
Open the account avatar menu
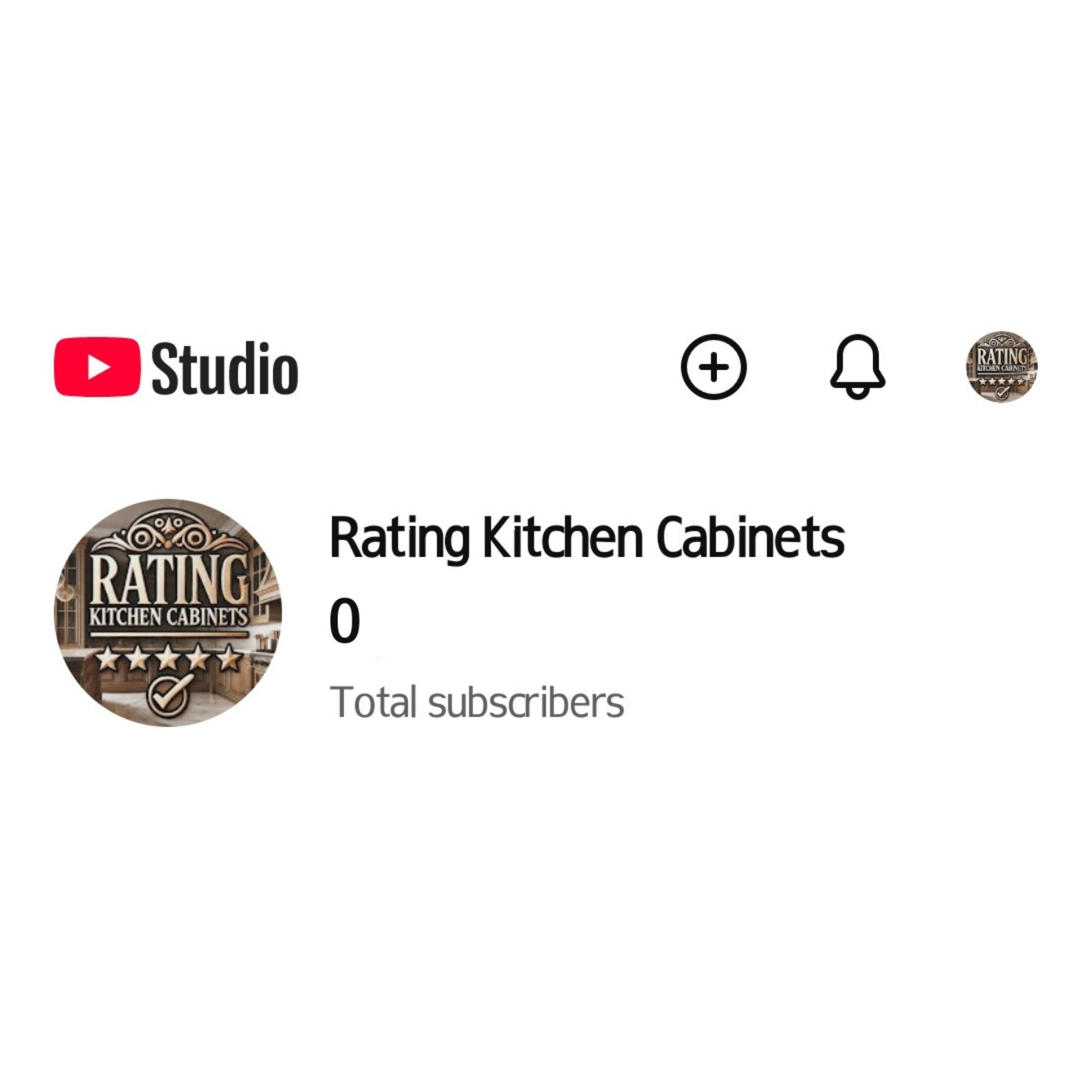(x=1001, y=367)
